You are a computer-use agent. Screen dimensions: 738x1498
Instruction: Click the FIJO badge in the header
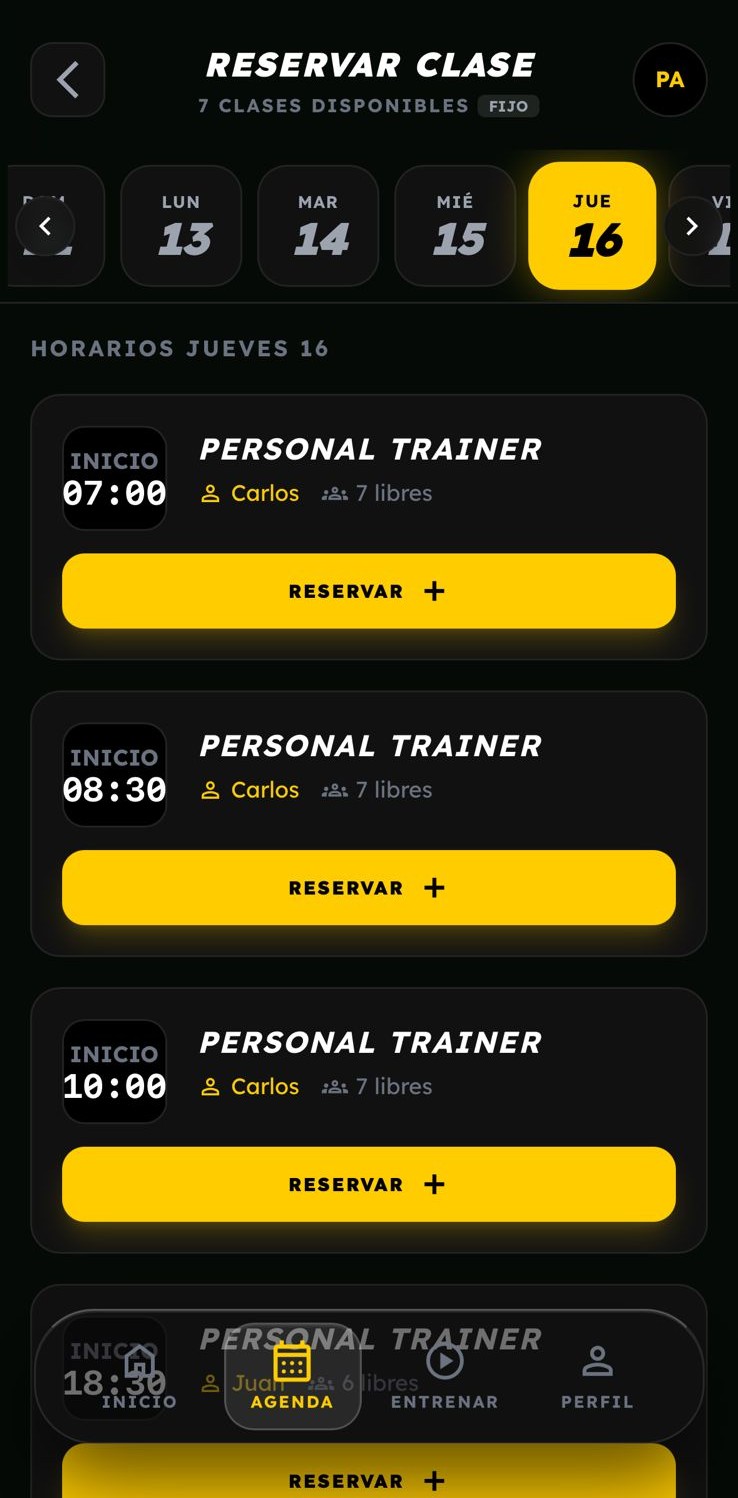click(x=509, y=105)
